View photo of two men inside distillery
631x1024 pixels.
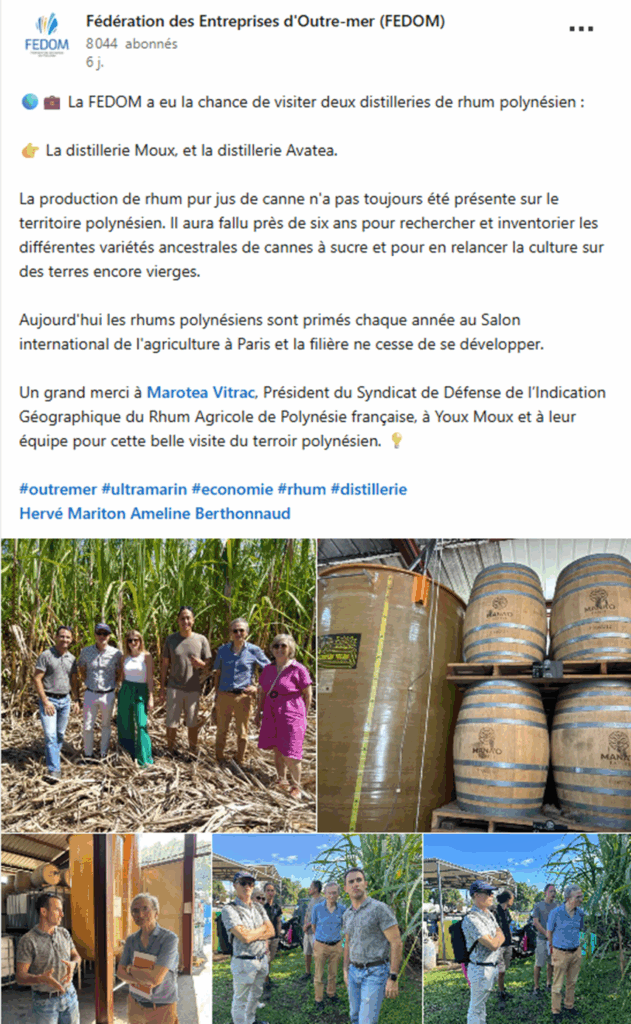(104, 929)
